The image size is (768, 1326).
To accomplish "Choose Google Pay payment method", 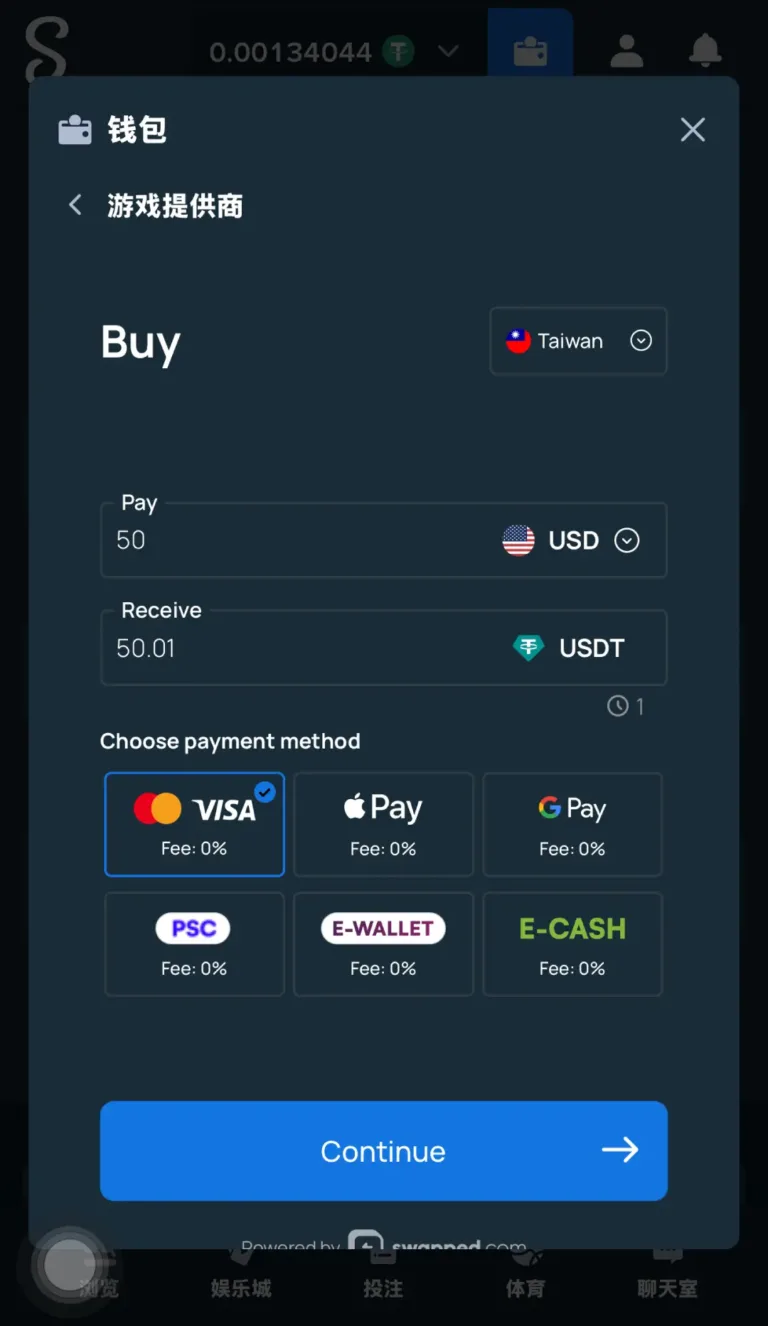I will coord(572,824).
